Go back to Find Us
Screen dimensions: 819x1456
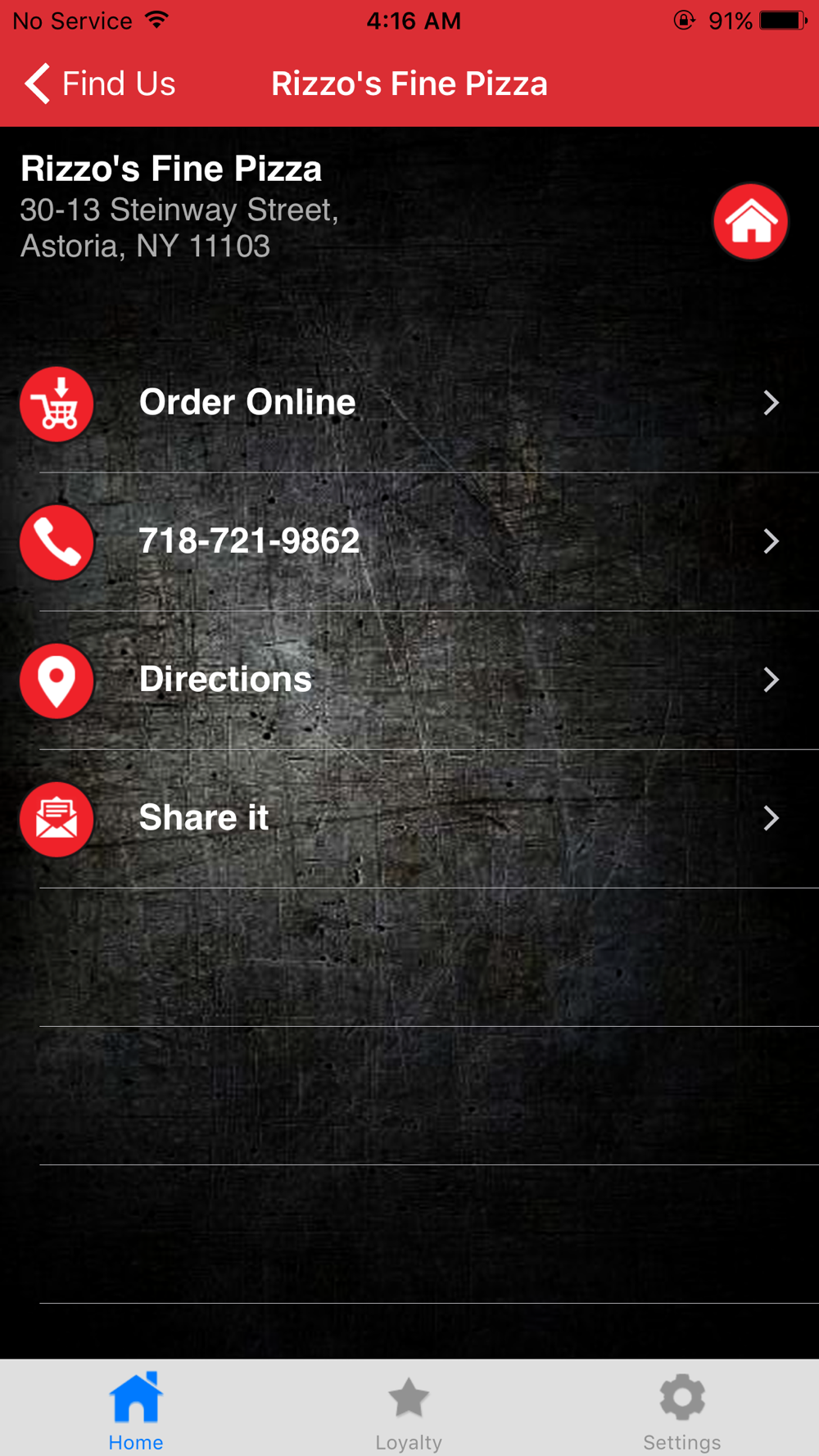(x=100, y=84)
